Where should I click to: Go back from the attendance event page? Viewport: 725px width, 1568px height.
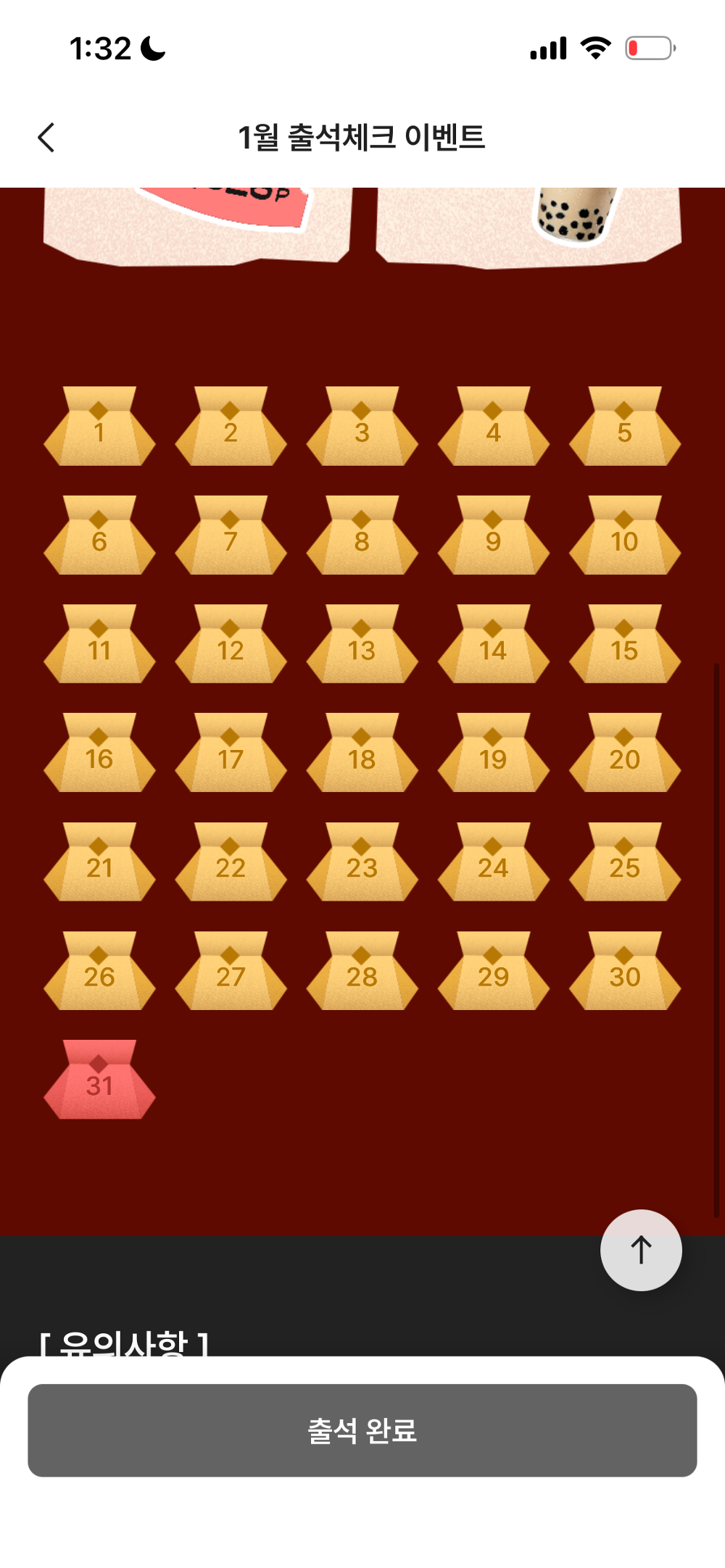[x=46, y=138]
